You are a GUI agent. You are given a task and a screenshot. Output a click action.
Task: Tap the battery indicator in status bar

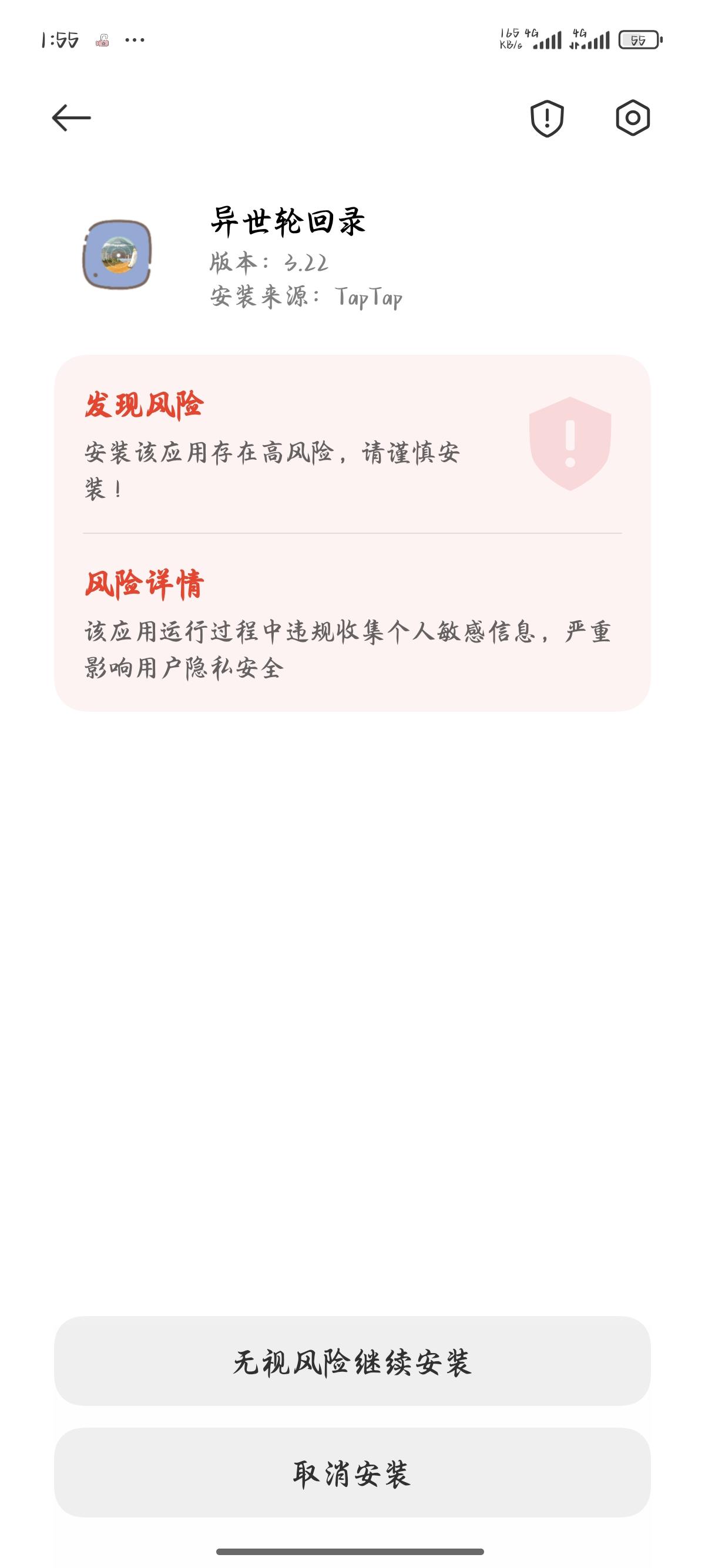(x=640, y=38)
